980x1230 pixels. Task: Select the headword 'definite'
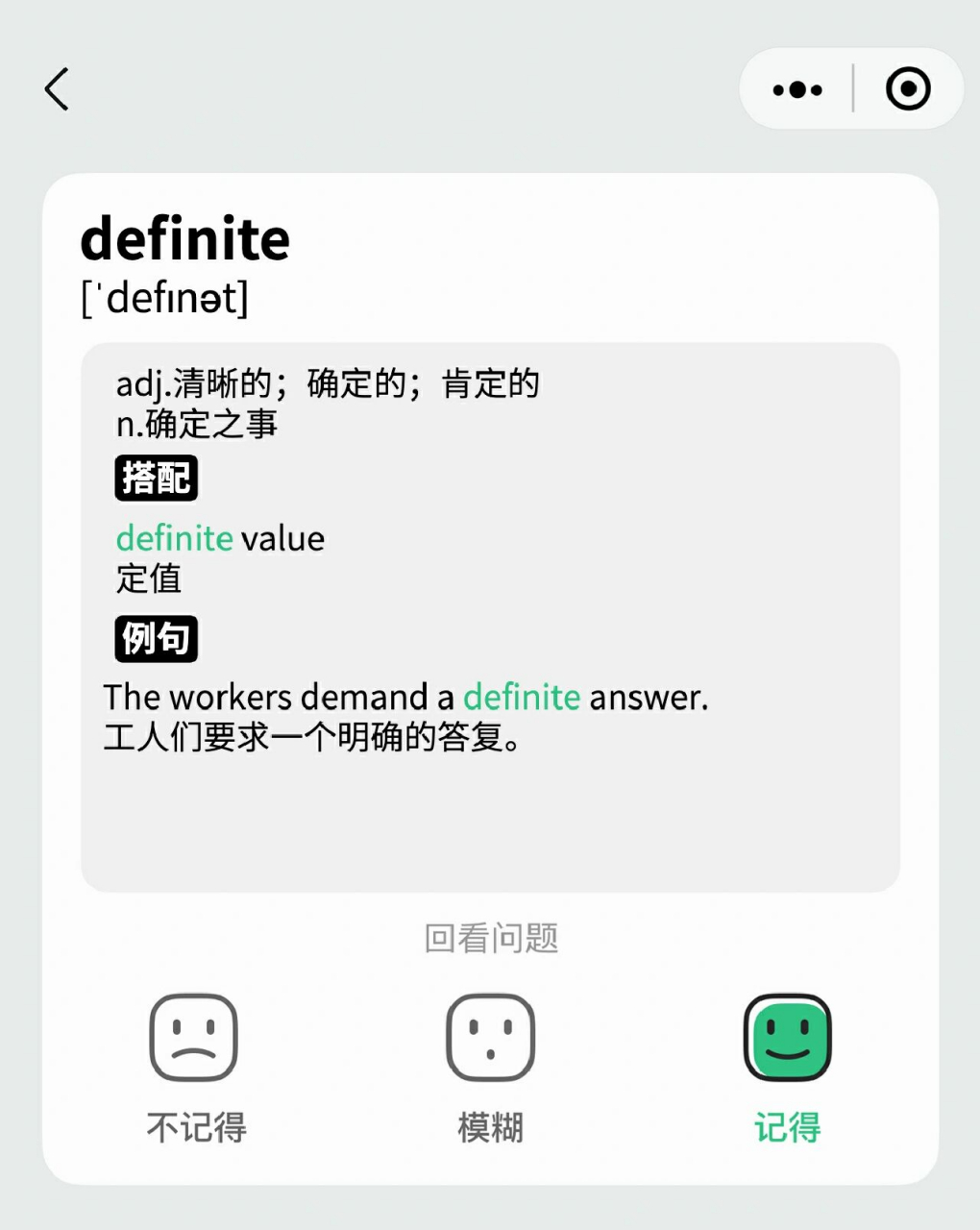pyautogui.click(x=185, y=240)
